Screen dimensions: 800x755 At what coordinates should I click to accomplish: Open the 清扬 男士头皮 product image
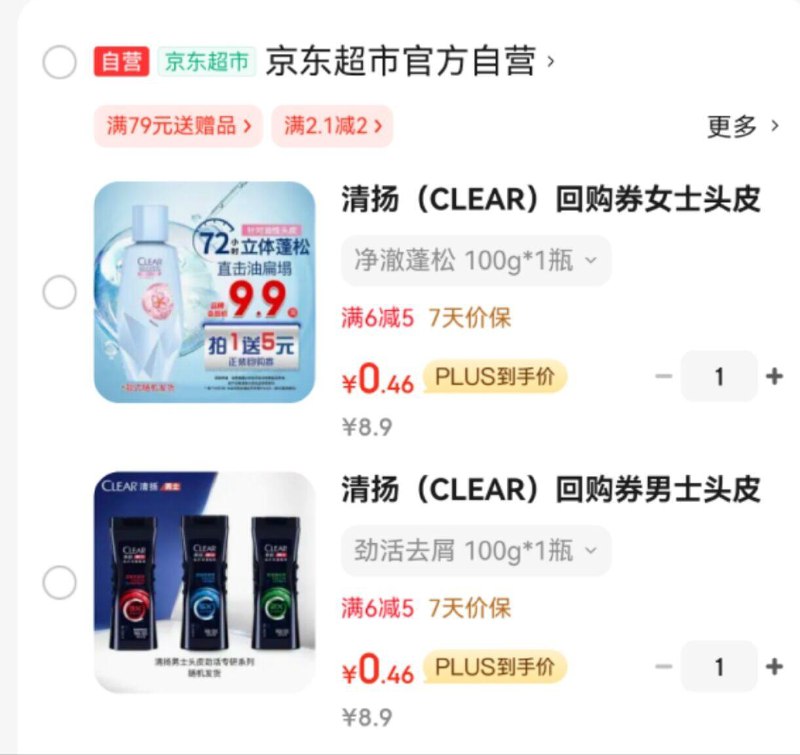pyautogui.click(x=205, y=582)
